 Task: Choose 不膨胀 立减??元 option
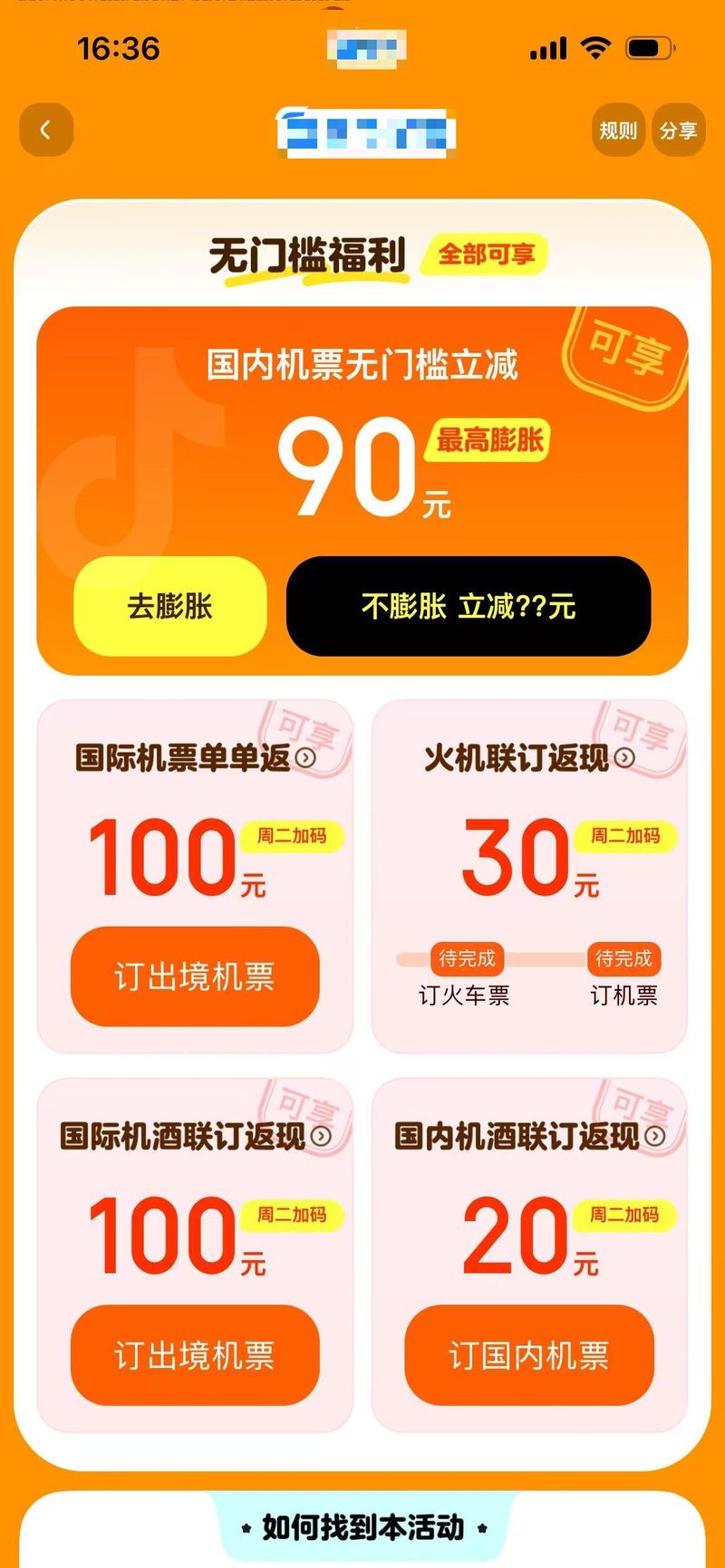pos(469,606)
